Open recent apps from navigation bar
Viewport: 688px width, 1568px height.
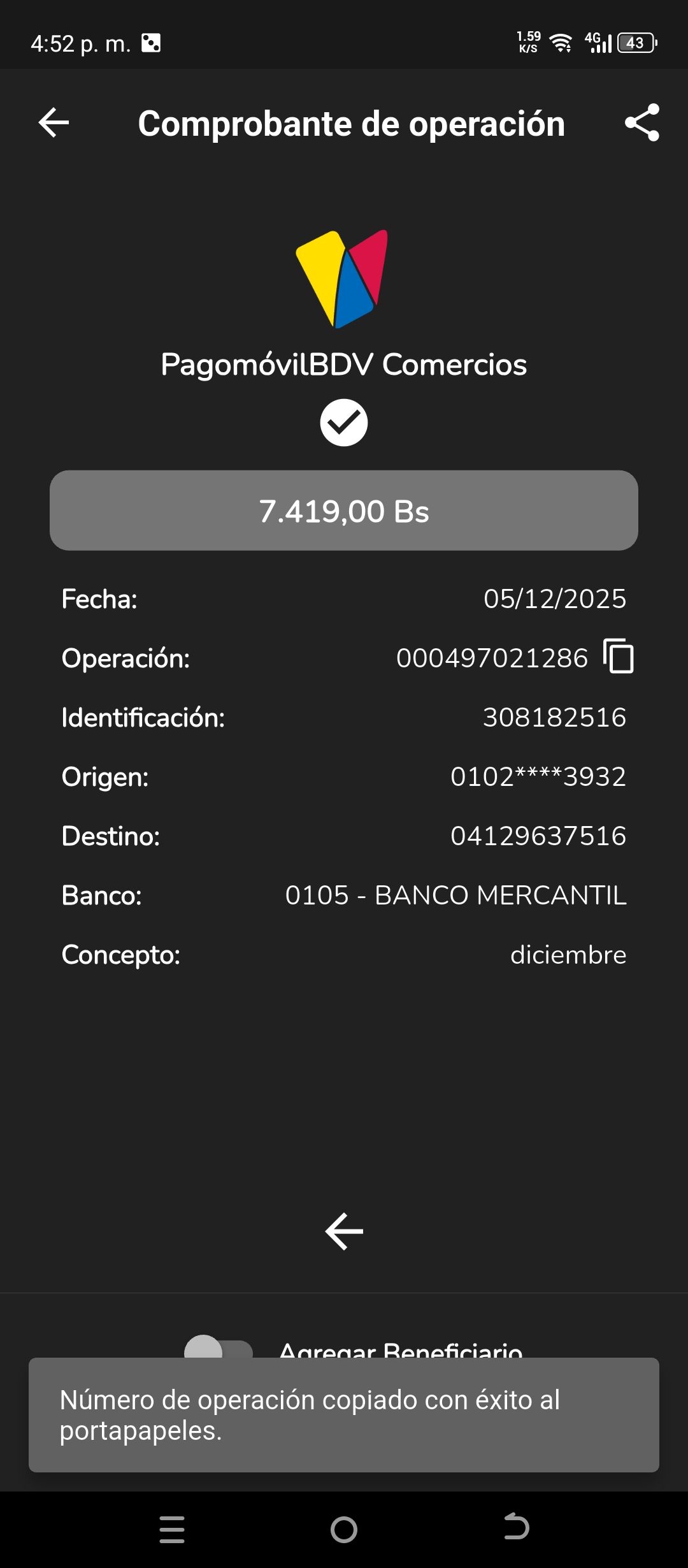point(172,1529)
